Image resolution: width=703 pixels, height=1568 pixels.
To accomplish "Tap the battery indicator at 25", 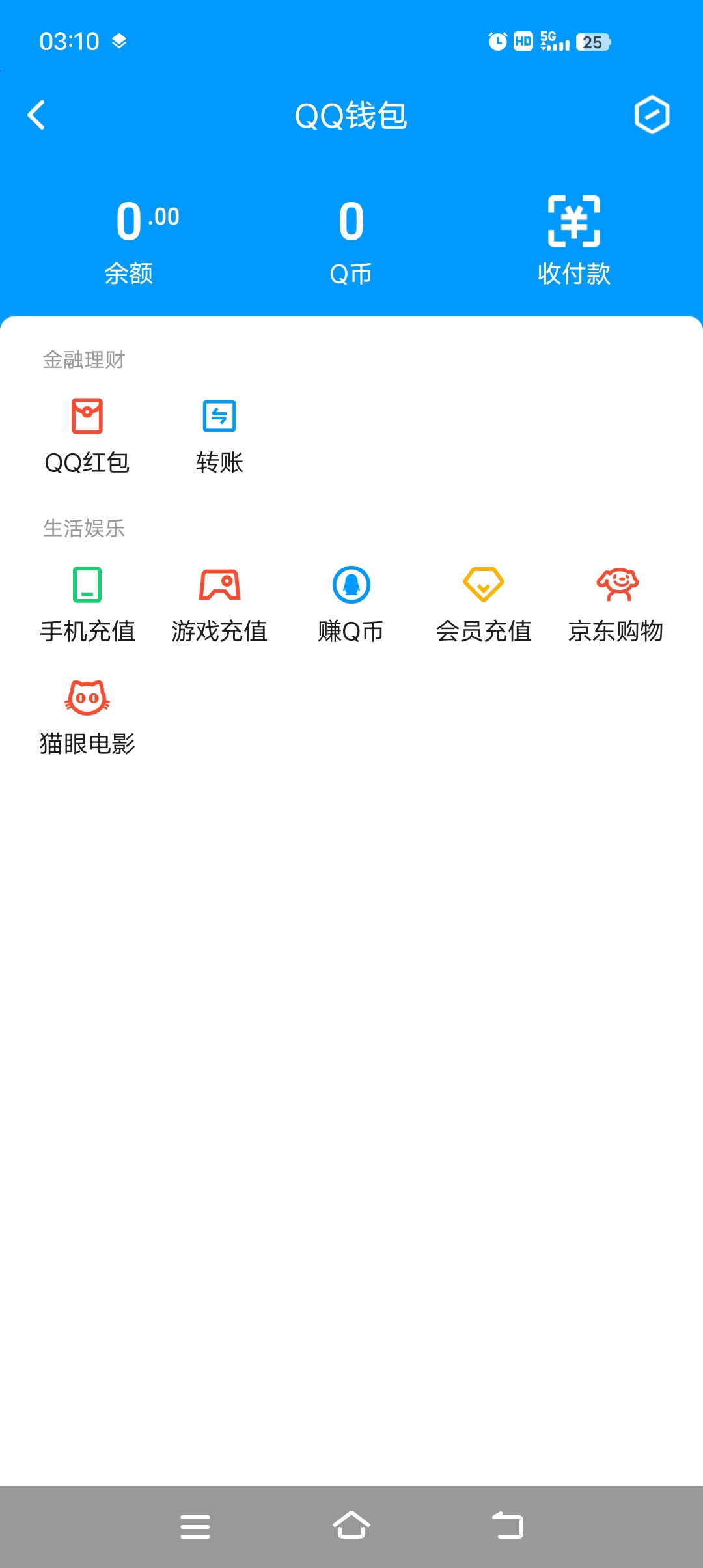I will click(593, 42).
